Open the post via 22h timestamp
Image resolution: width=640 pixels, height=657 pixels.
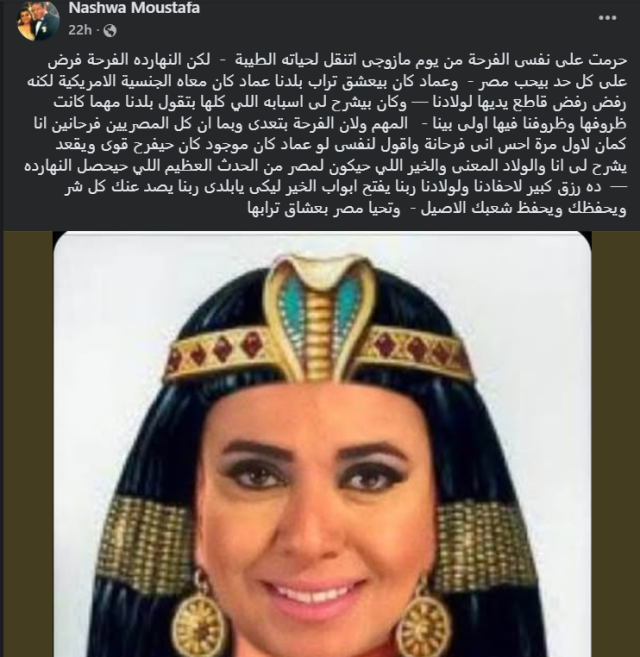[80, 28]
